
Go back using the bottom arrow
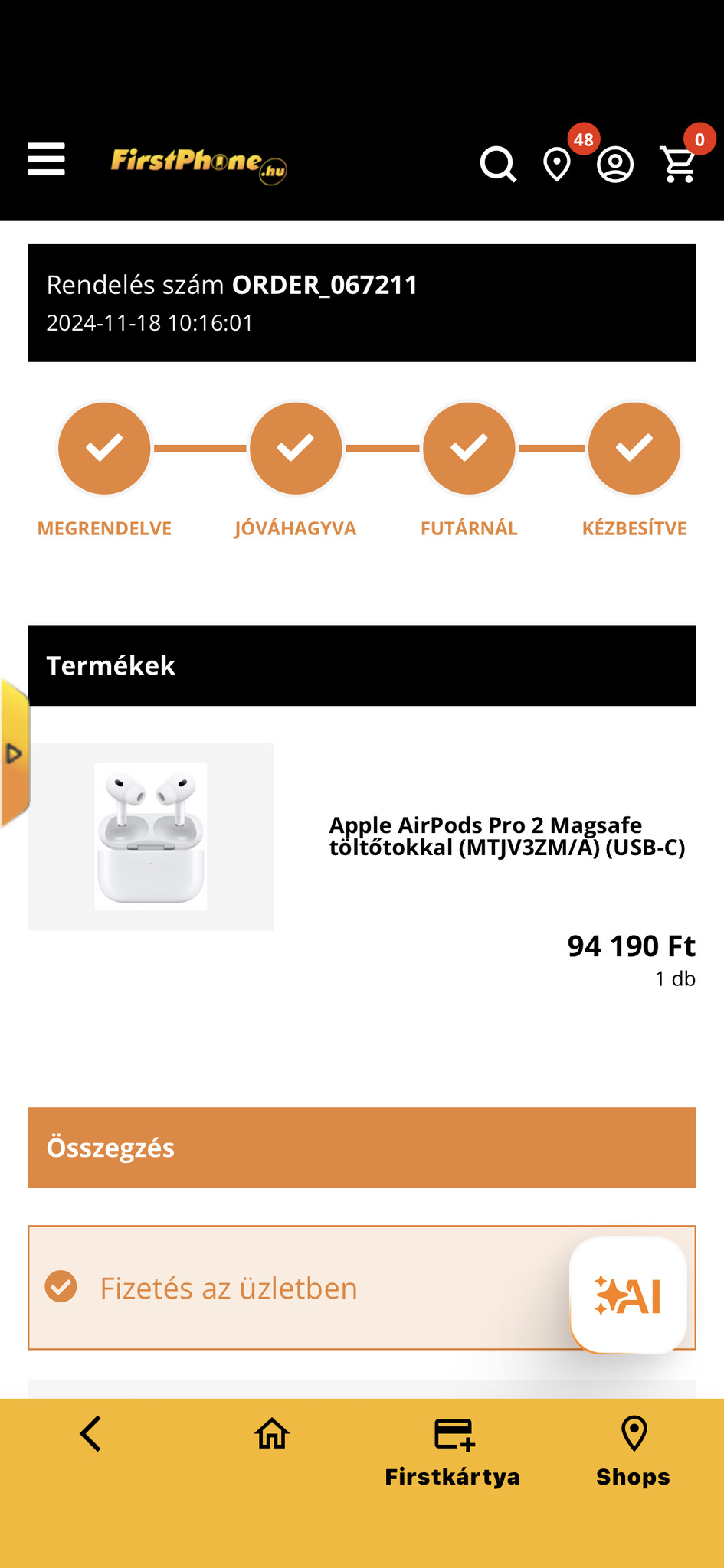[x=91, y=1433]
